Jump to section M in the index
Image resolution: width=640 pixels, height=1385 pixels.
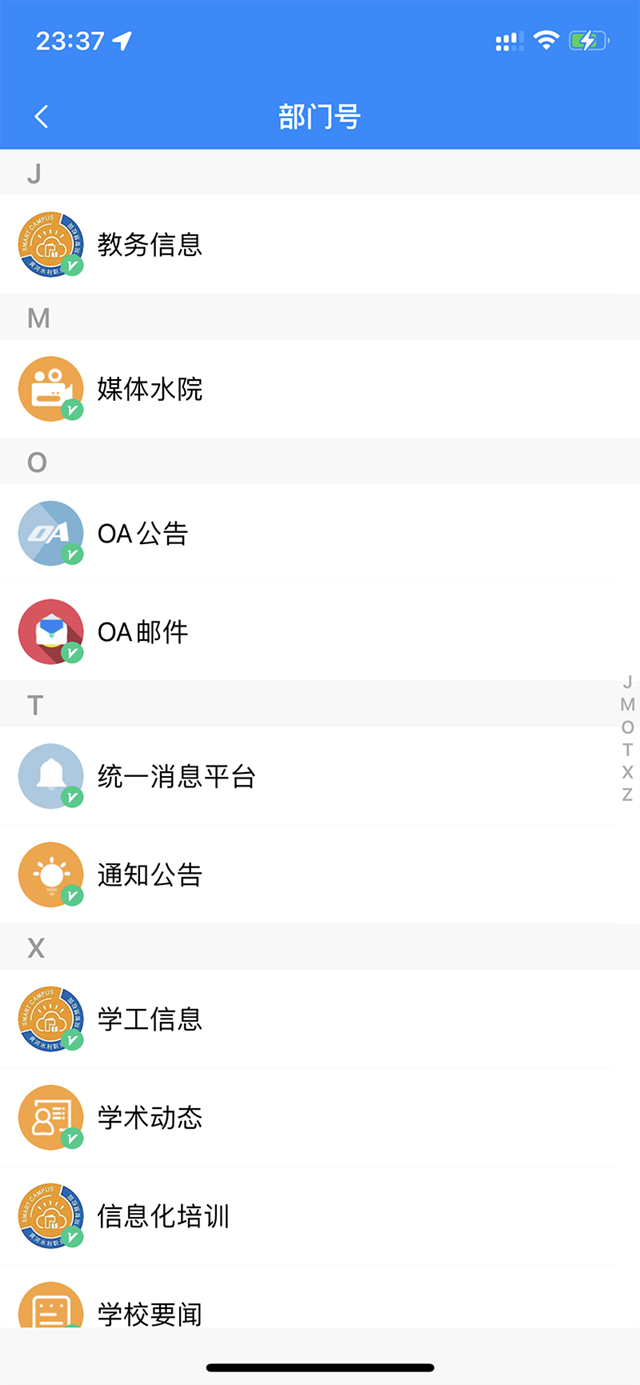click(628, 704)
